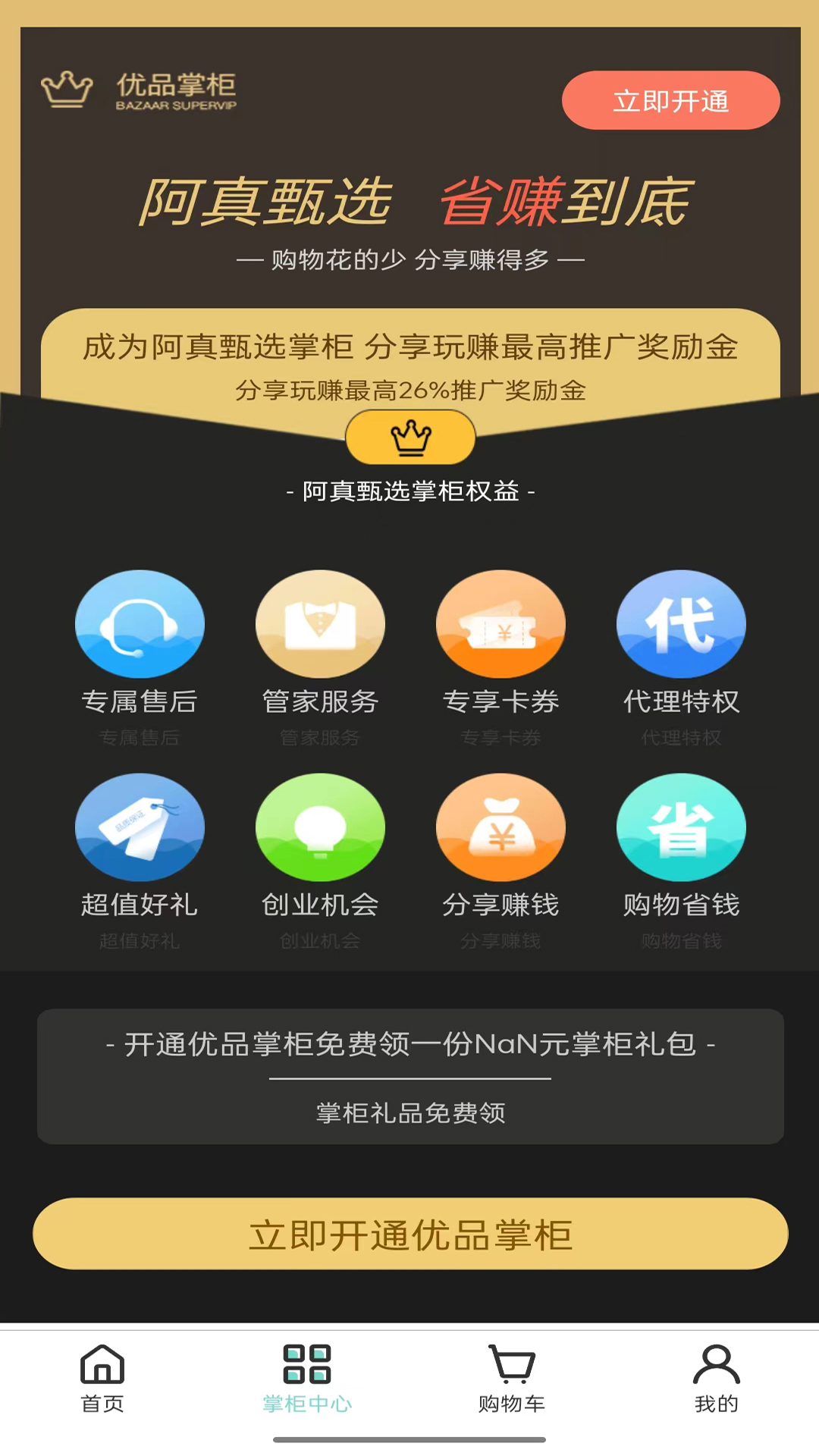Tap the 专享卡券 coupon icon

point(500,623)
